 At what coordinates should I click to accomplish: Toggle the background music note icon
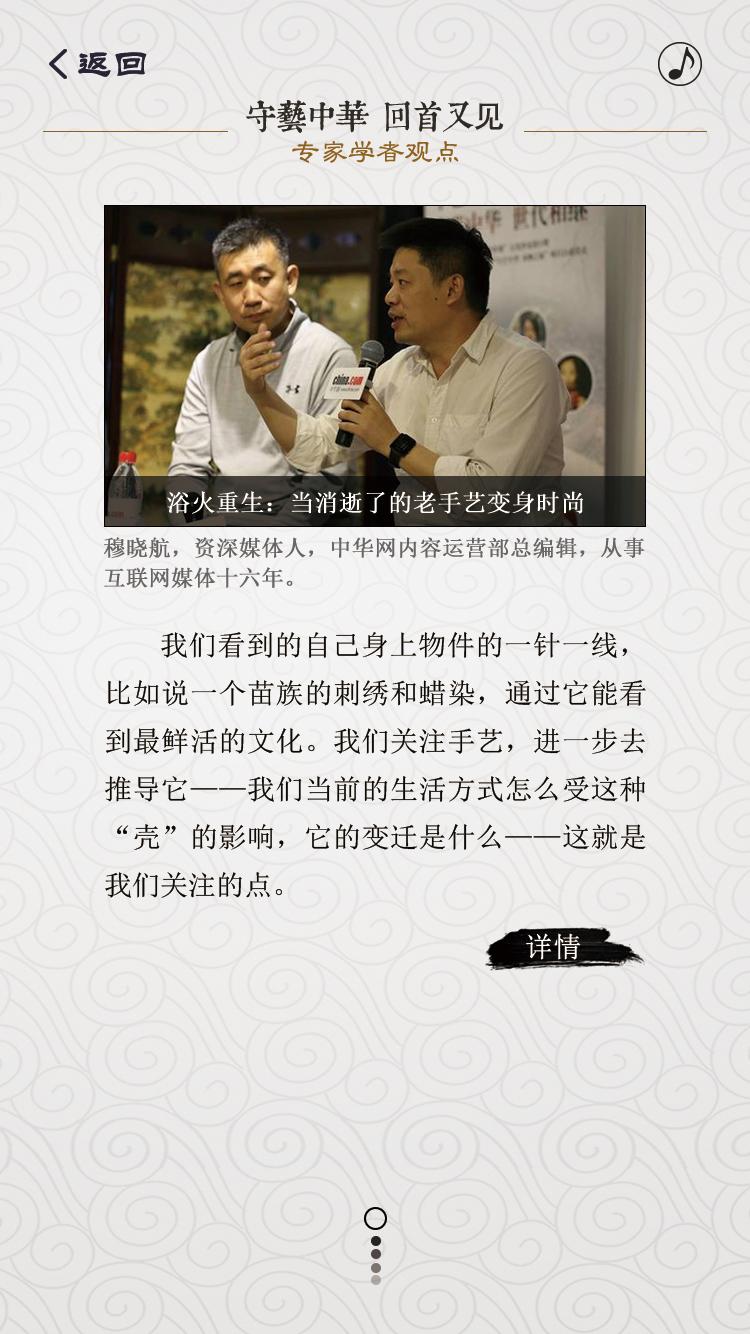click(680, 64)
